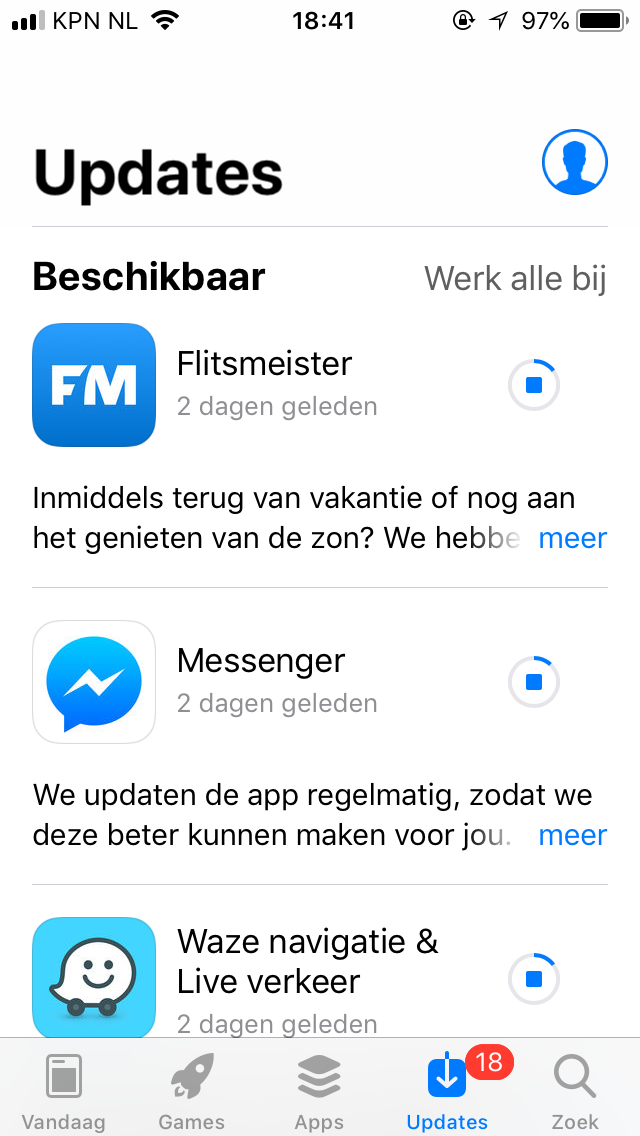Open the account profile icon
The height and width of the screenshot is (1136, 640).
574,162
